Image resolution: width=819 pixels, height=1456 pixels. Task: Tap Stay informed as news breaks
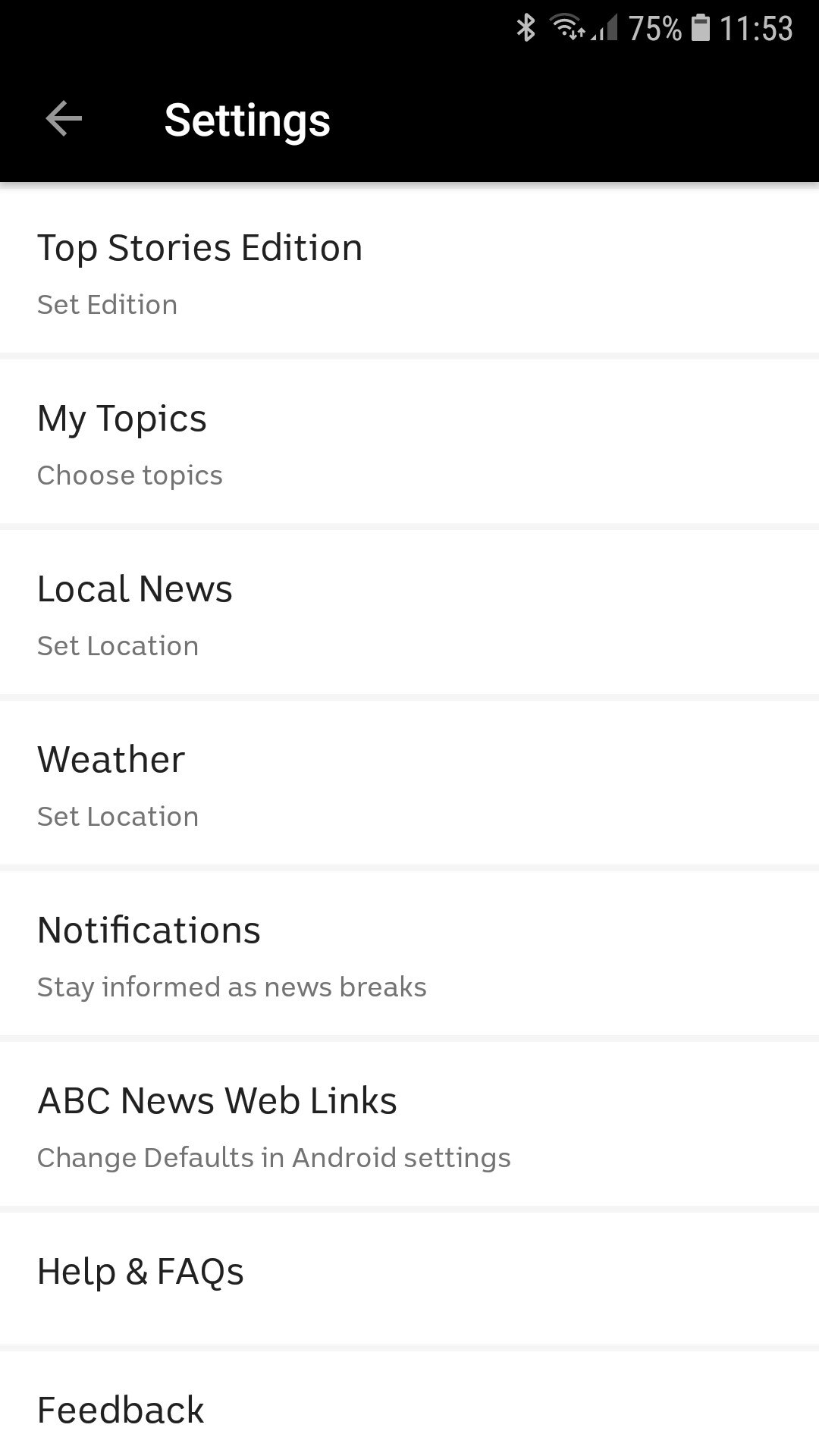(x=232, y=987)
